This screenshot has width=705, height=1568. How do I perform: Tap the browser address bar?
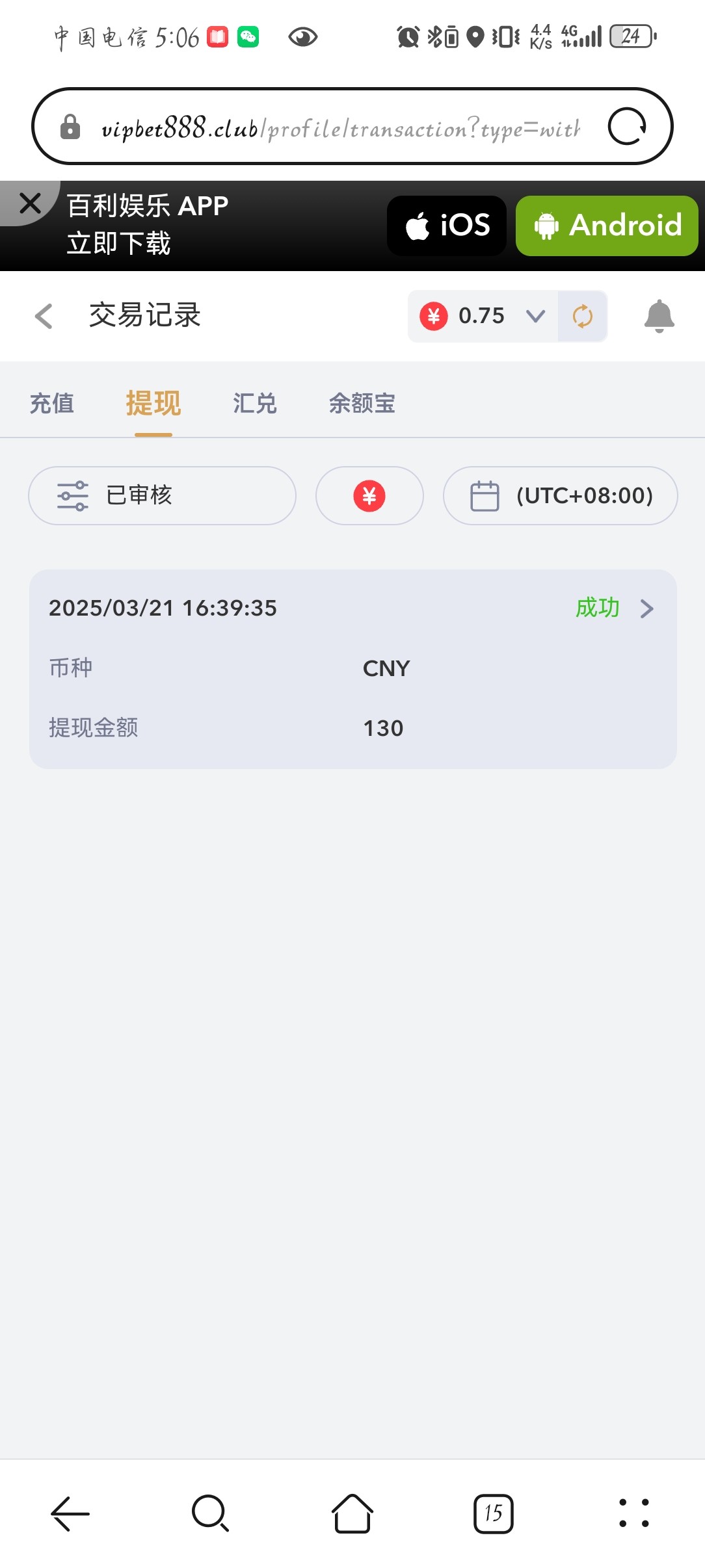click(338, 127)
